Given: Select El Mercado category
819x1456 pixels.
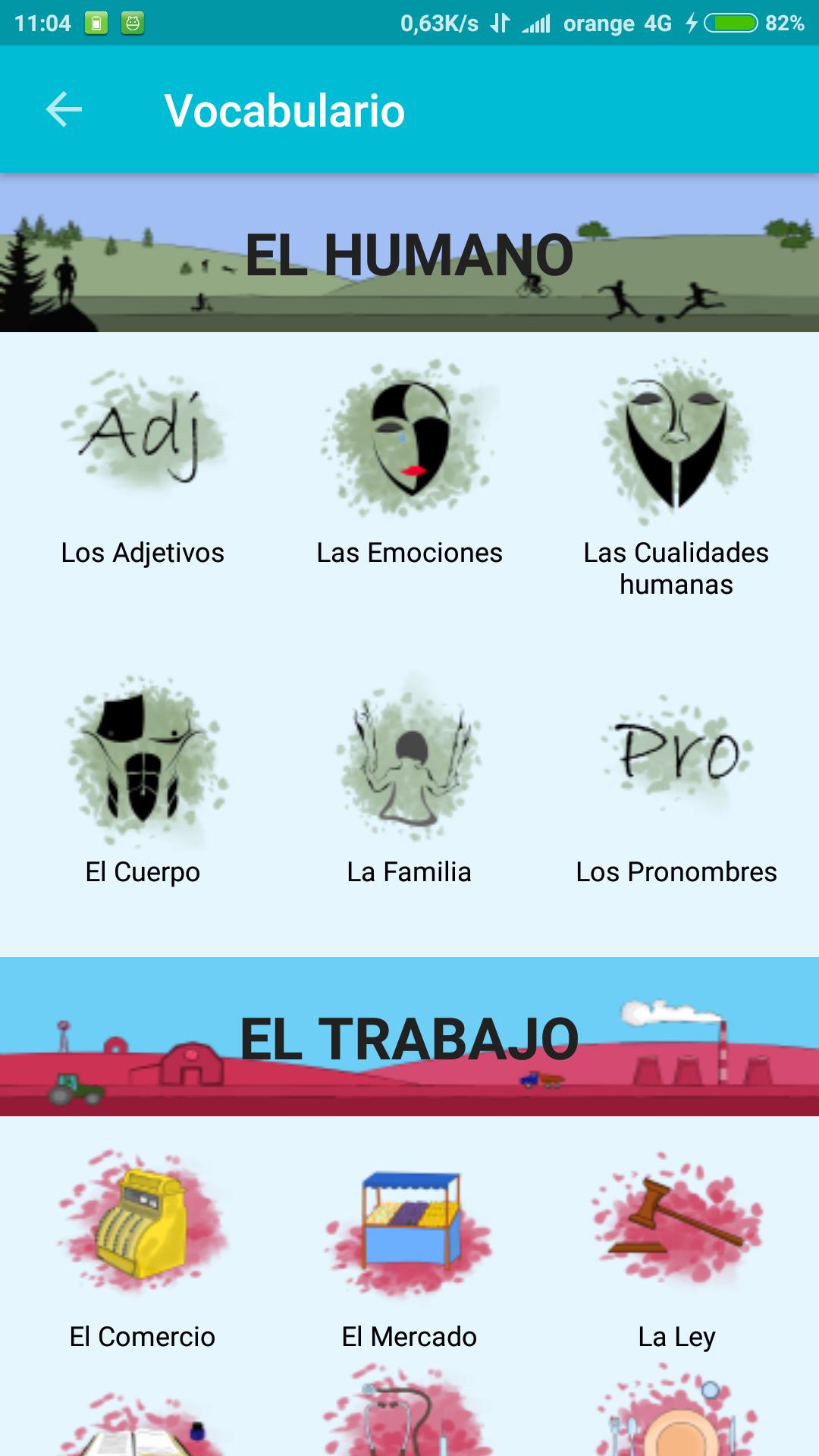Looking at the screenshot, I should click(409, 1251).
